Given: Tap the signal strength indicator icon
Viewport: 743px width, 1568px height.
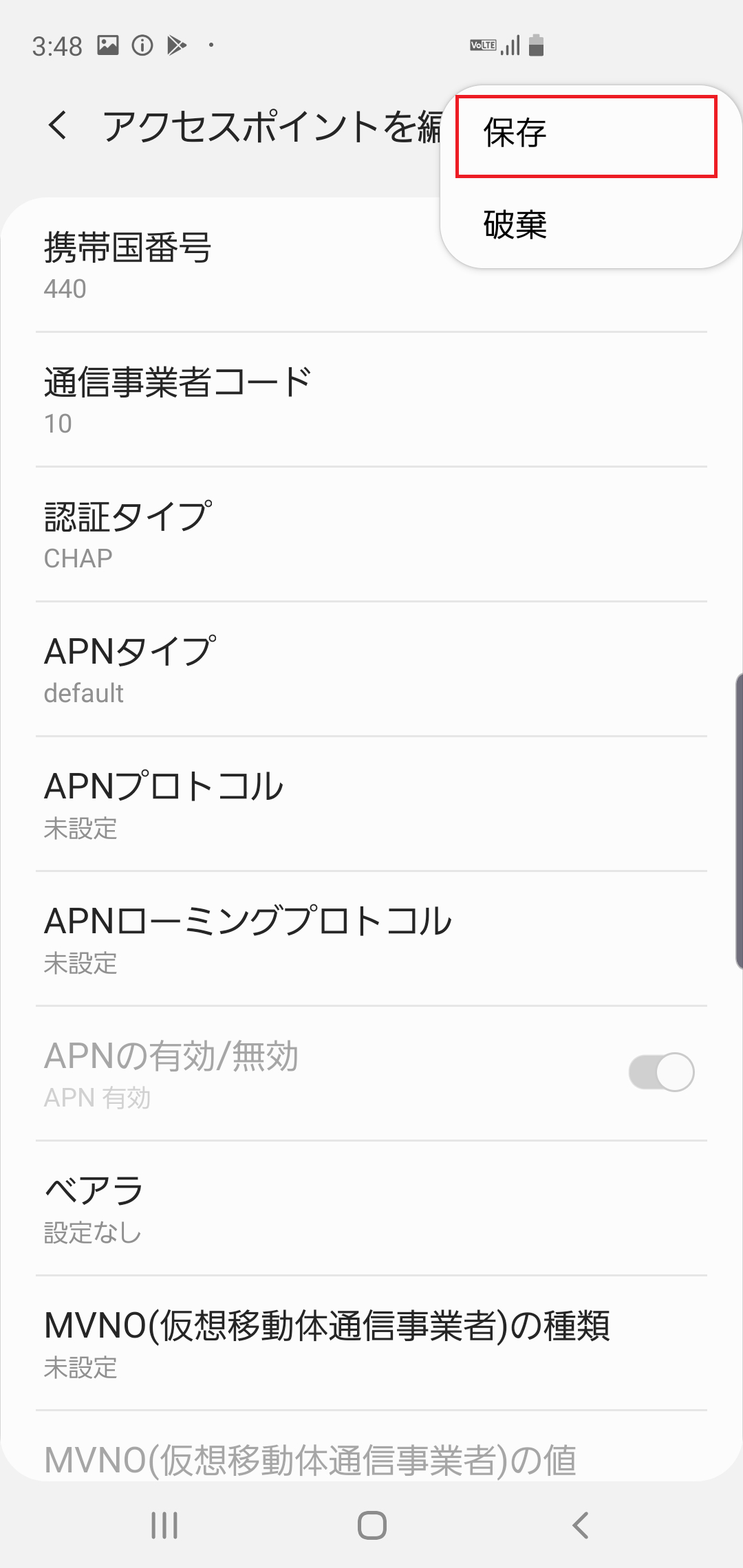Looking at the screenshot, I should point(510,44).
